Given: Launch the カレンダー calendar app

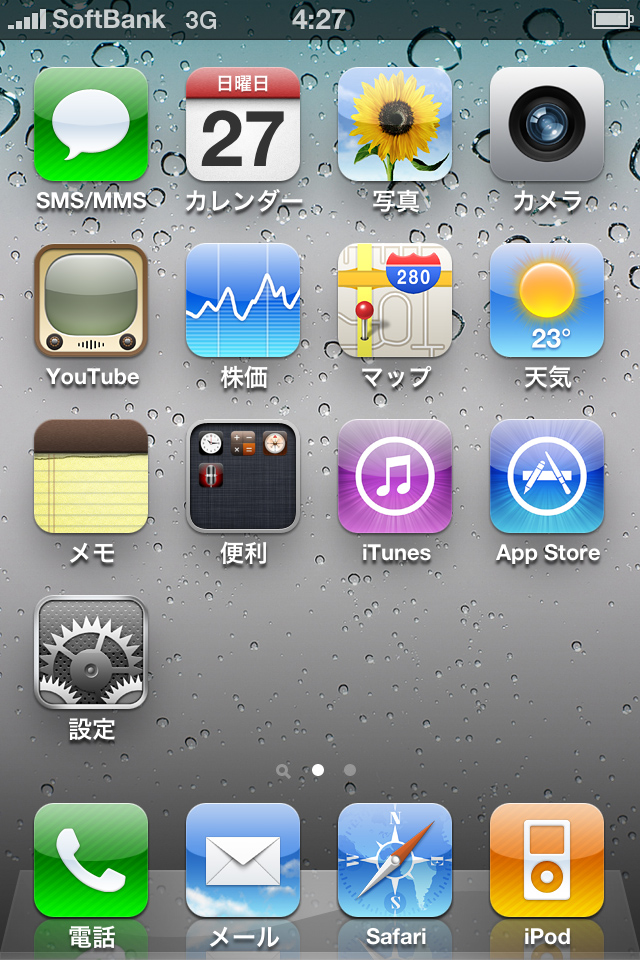Looking at the screenshot, I should click(x=243, y=125).
